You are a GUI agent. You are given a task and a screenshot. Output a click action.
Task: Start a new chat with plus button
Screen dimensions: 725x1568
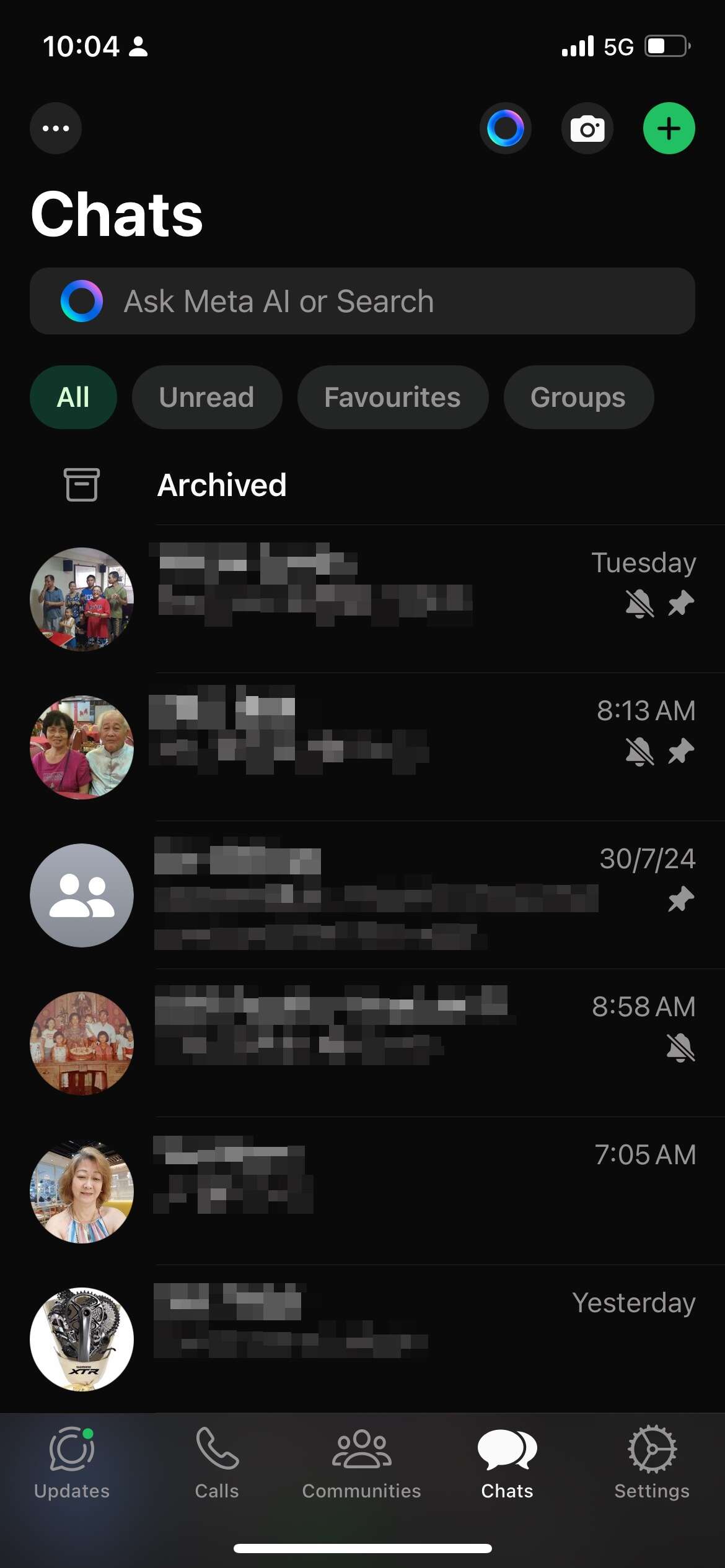[669, 128]
